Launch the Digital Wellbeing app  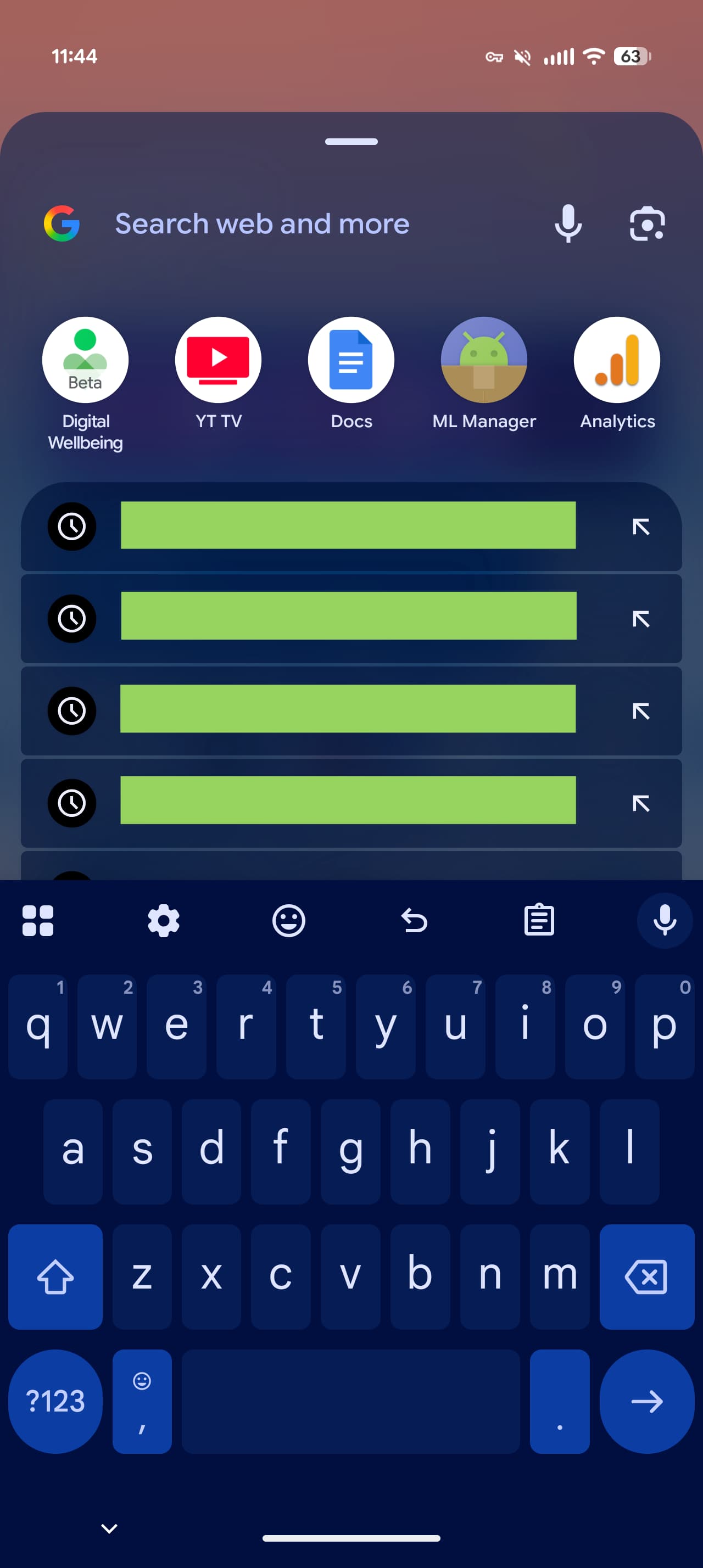(x=85, y=360)
